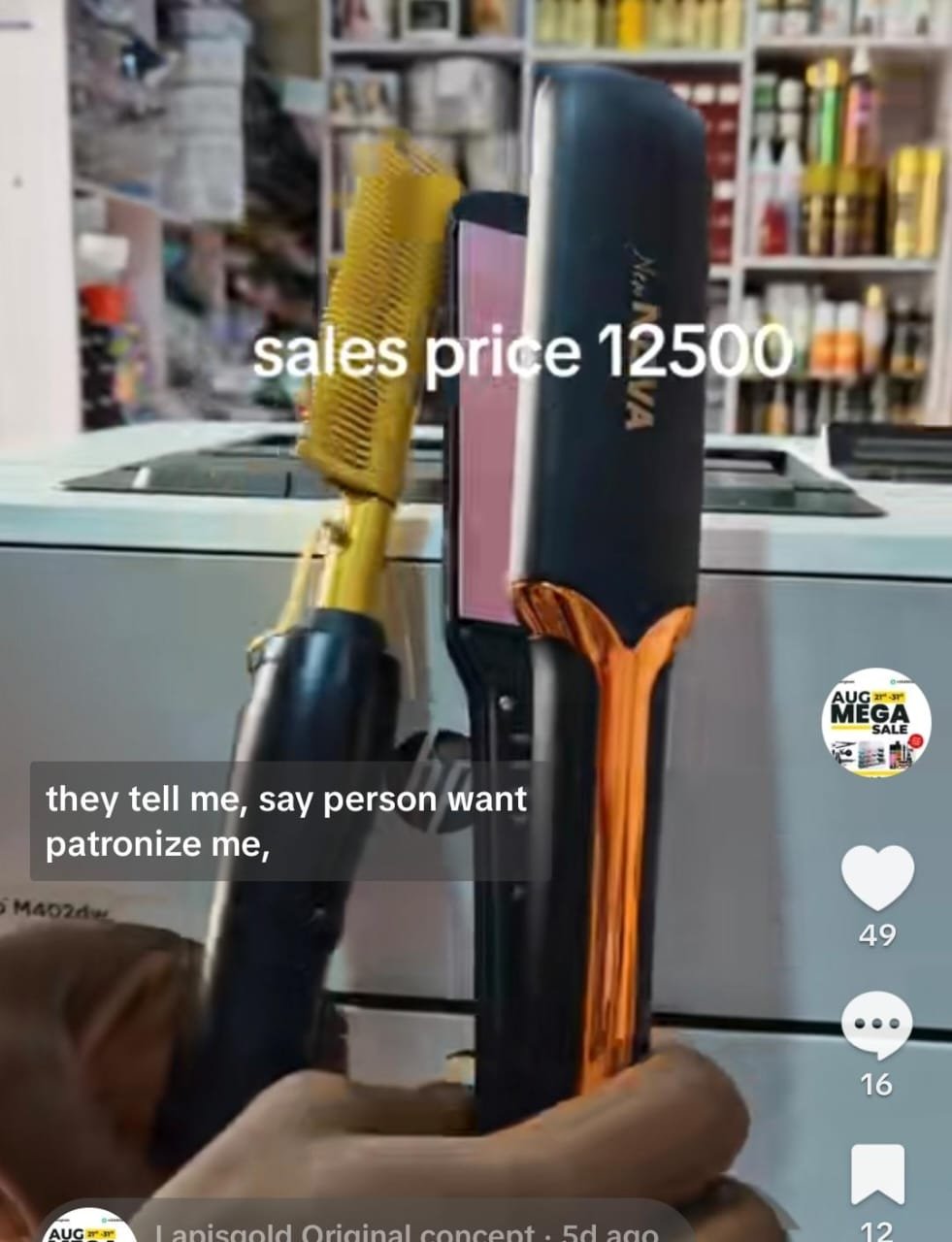Open the comments on this video
The width and height of the screenshot is (952, 1242).
coord(876,1026)
